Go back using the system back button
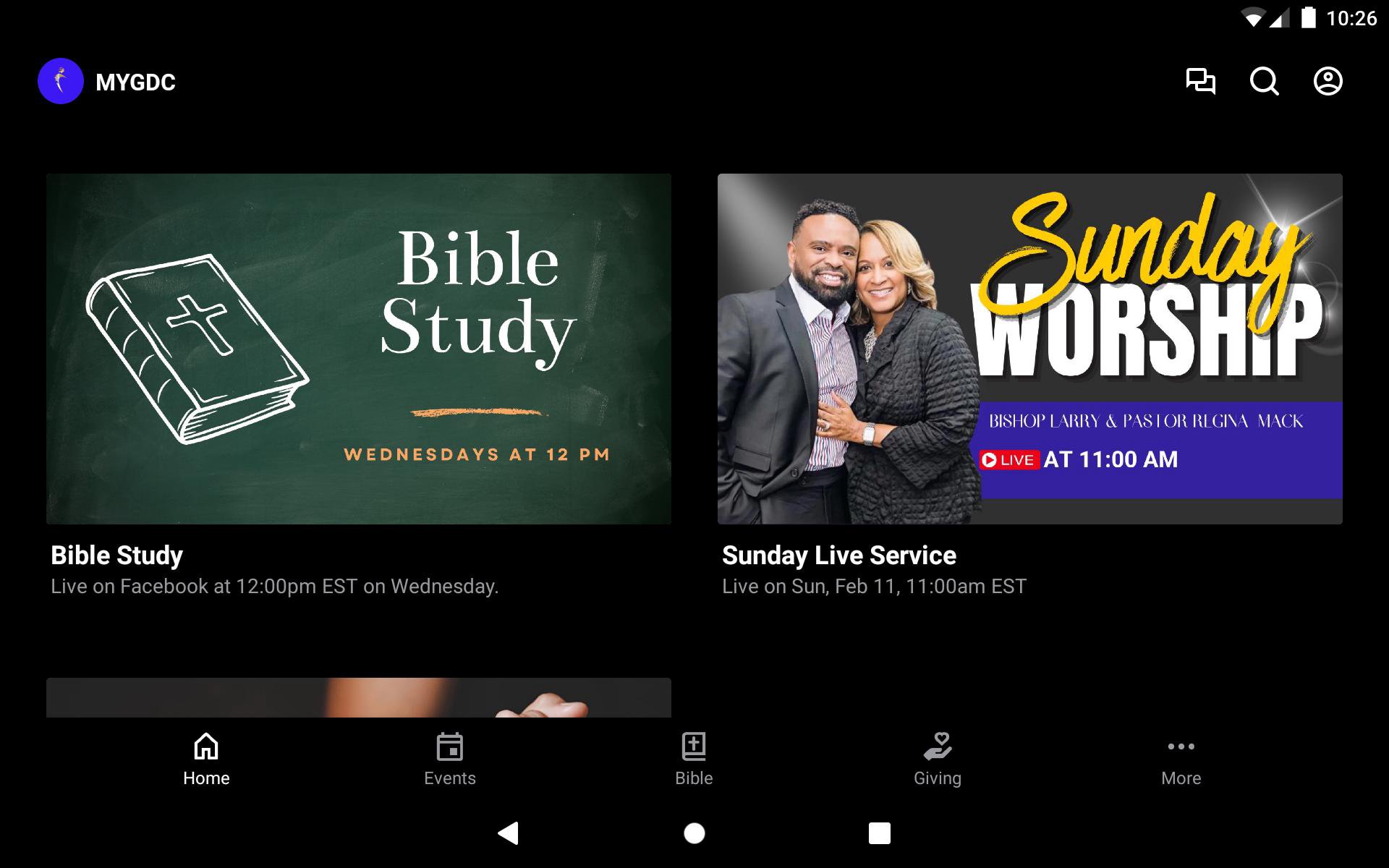Viewport: 1389px width, 868px height. [509, 833]
